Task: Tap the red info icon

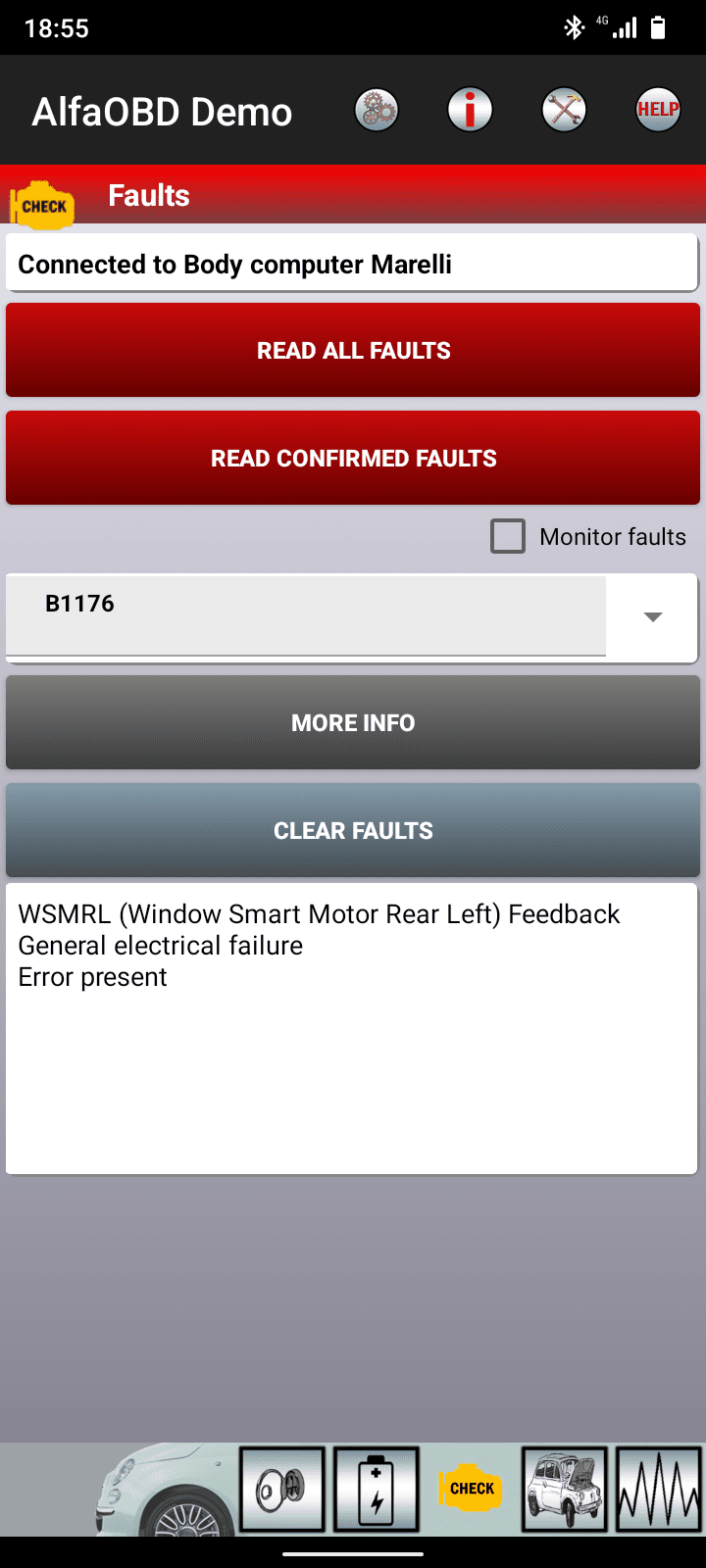Action: (x=471, y=110)
